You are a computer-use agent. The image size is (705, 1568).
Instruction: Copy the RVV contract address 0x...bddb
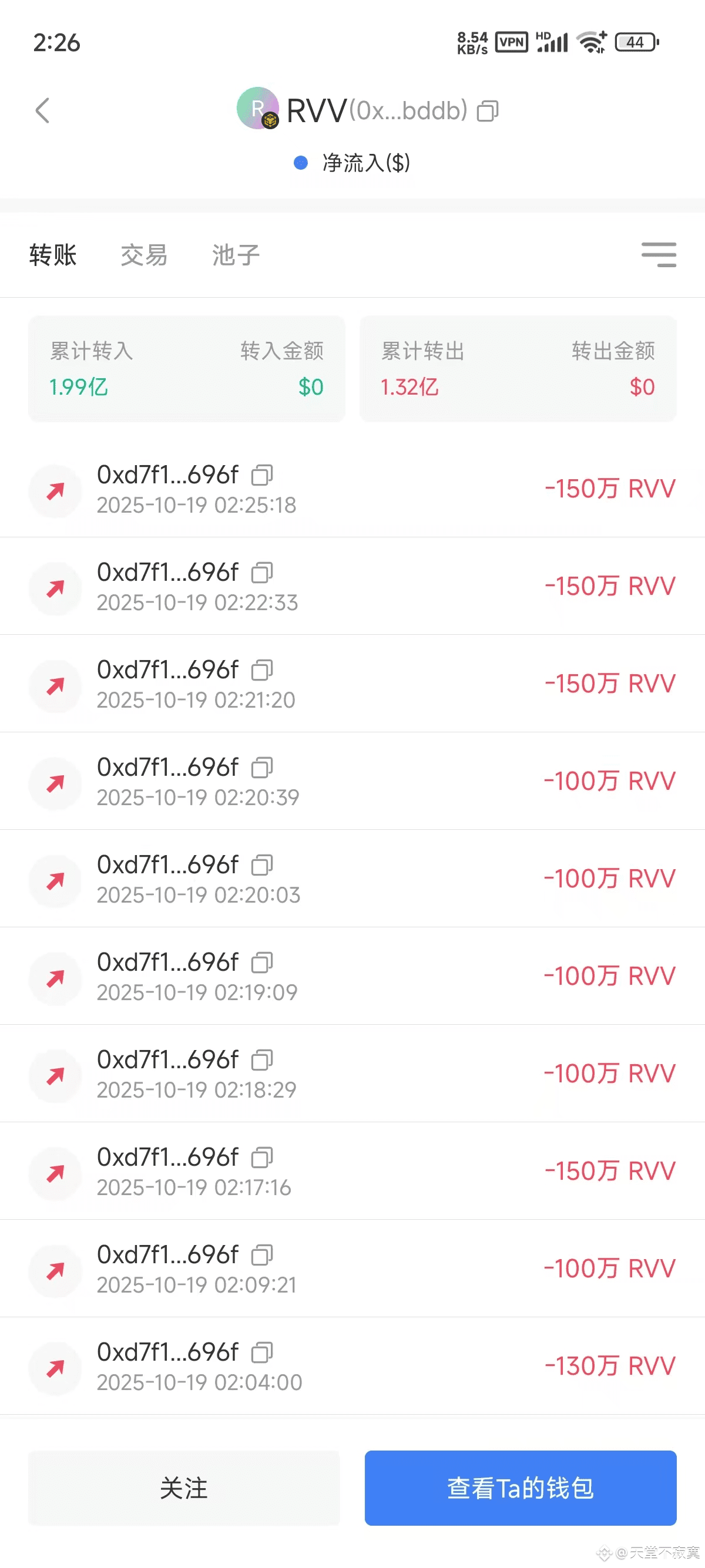click(487, 112)
